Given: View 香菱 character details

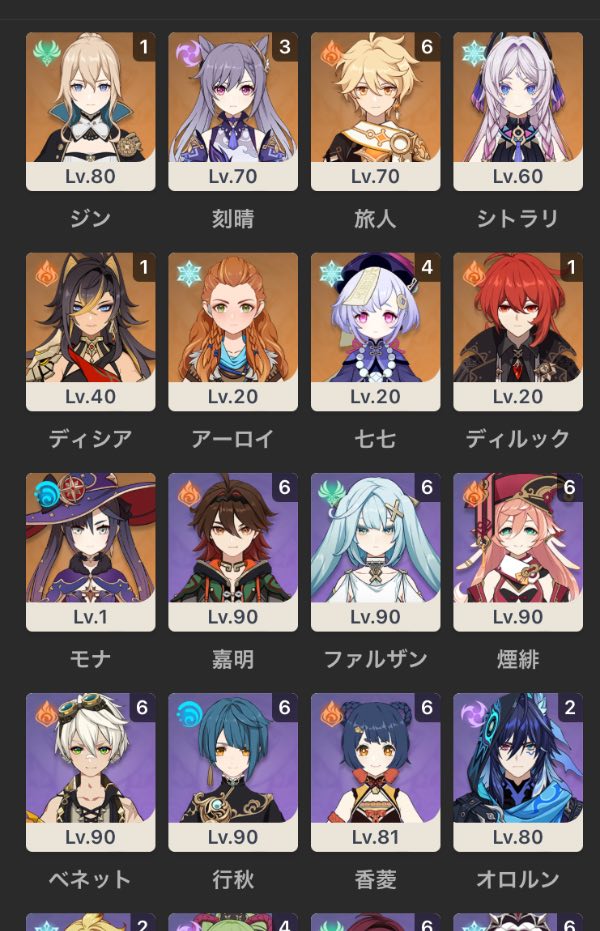Looking at the screenshot, I should pos(375,771).
